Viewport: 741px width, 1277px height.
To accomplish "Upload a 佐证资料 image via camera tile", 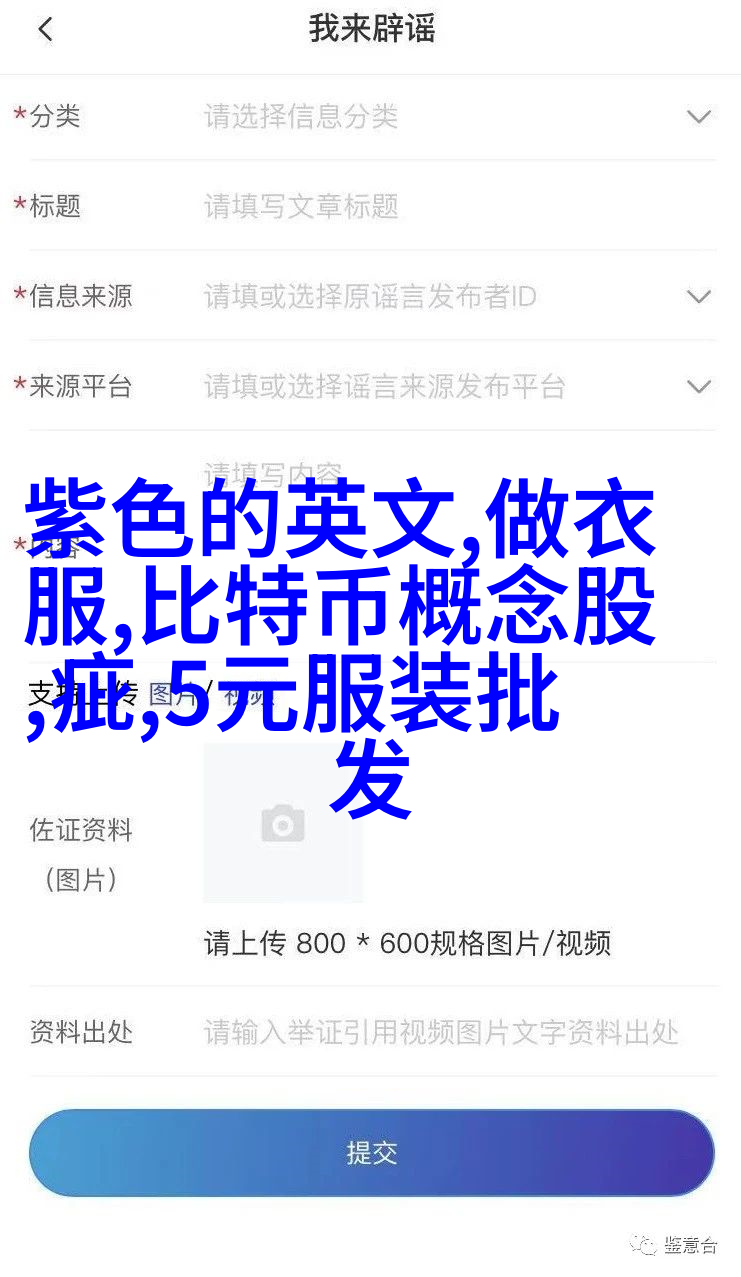I will pos(283,823).
